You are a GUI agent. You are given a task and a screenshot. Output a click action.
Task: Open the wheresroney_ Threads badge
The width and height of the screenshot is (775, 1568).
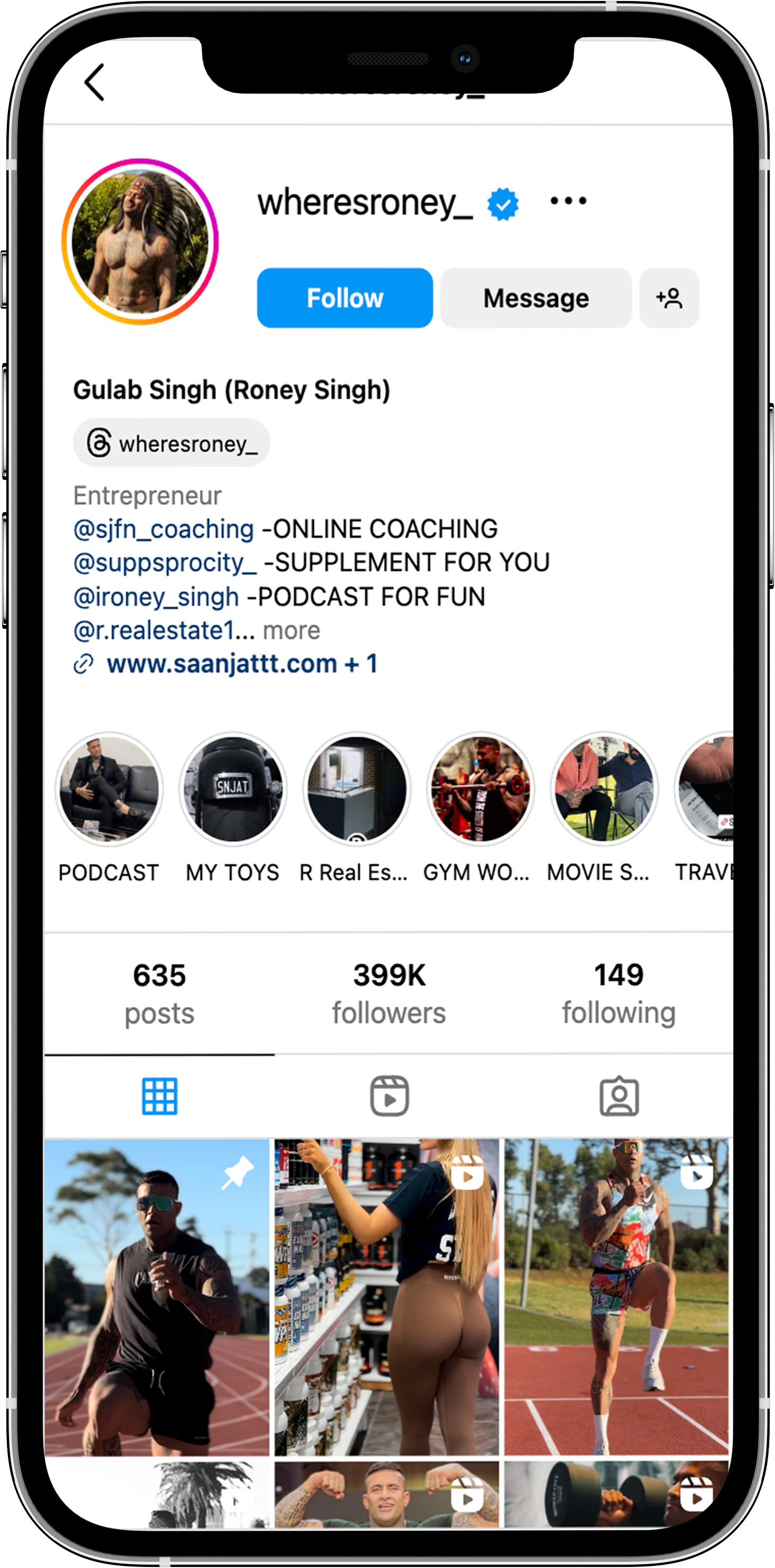172,443
